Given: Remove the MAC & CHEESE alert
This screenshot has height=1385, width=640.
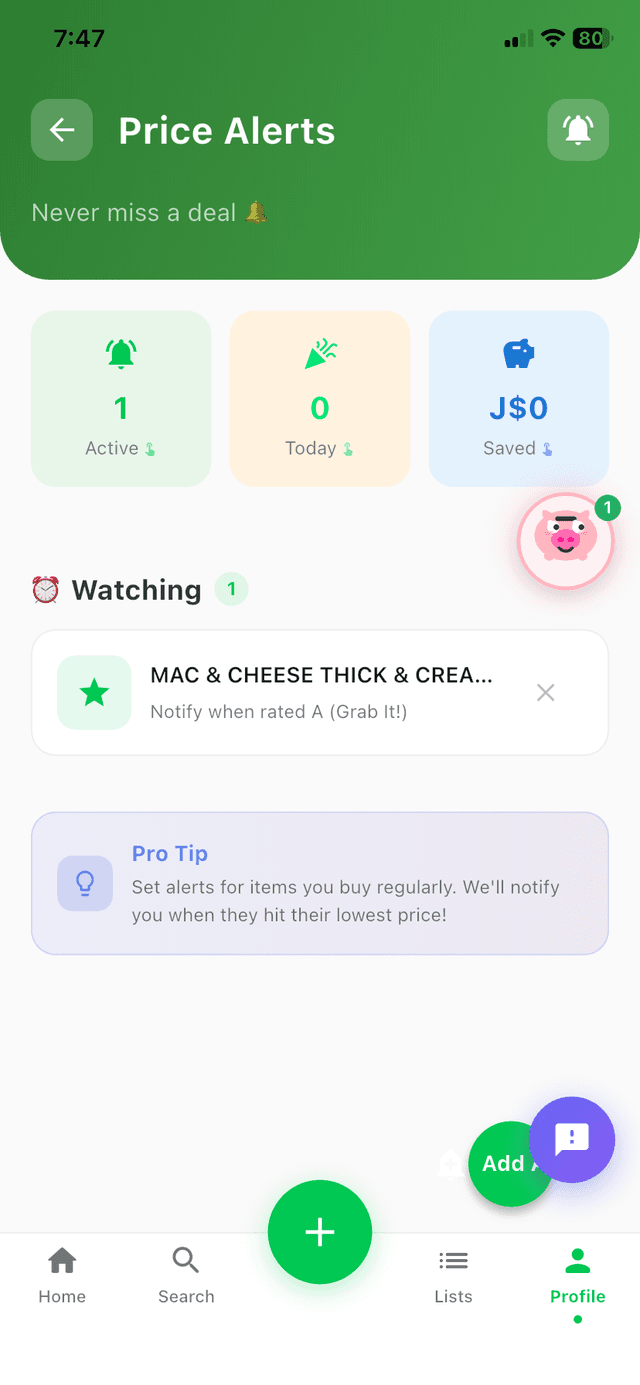Looking at the screenshot, I should 545,692.
